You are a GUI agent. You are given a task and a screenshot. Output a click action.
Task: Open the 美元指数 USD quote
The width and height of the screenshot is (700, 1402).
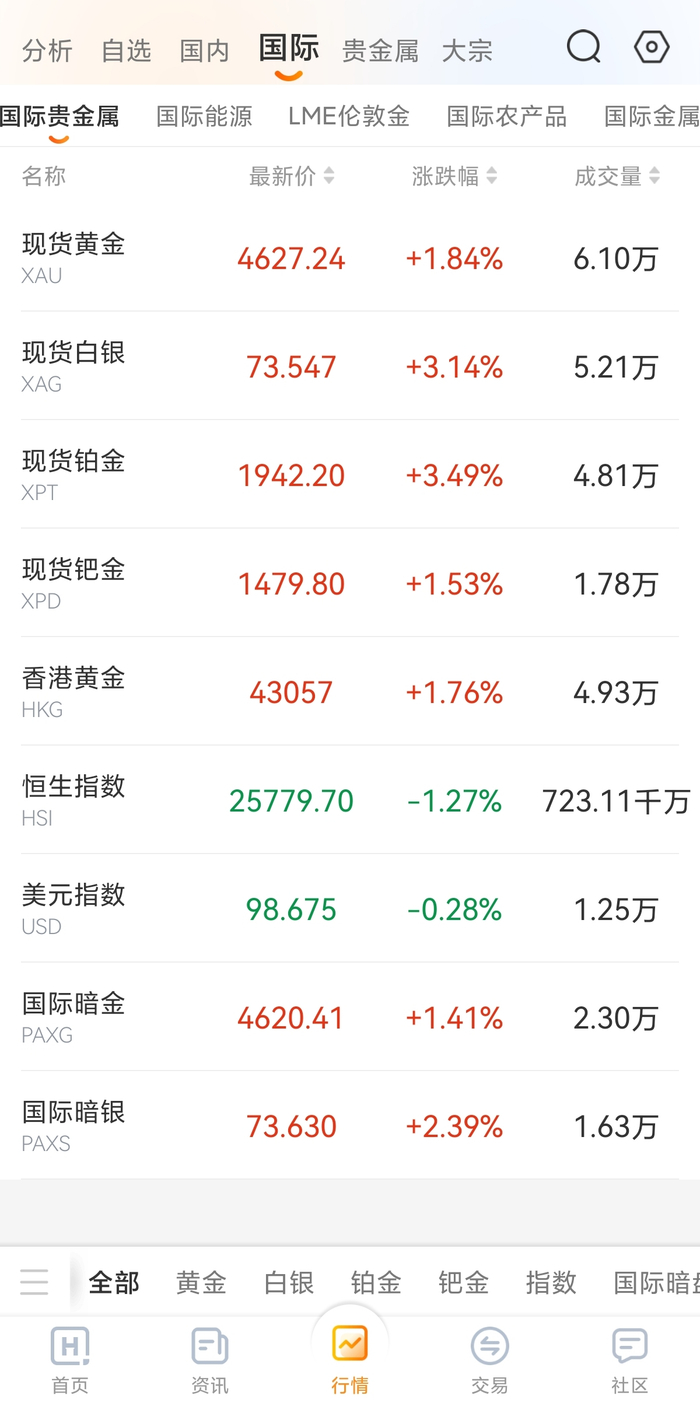[x=350, y=909]
